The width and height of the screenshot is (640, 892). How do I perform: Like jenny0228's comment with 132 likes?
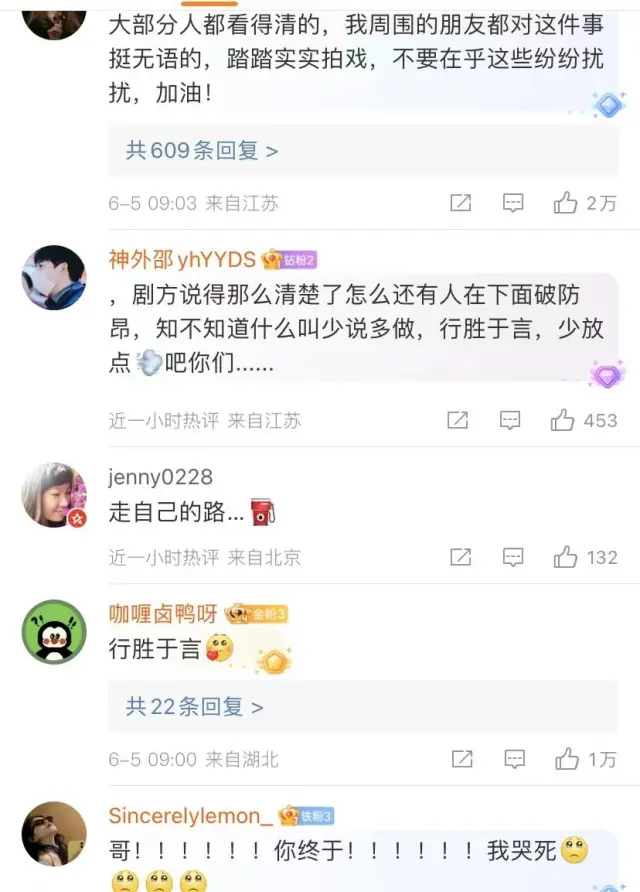[x=567, y=557]
